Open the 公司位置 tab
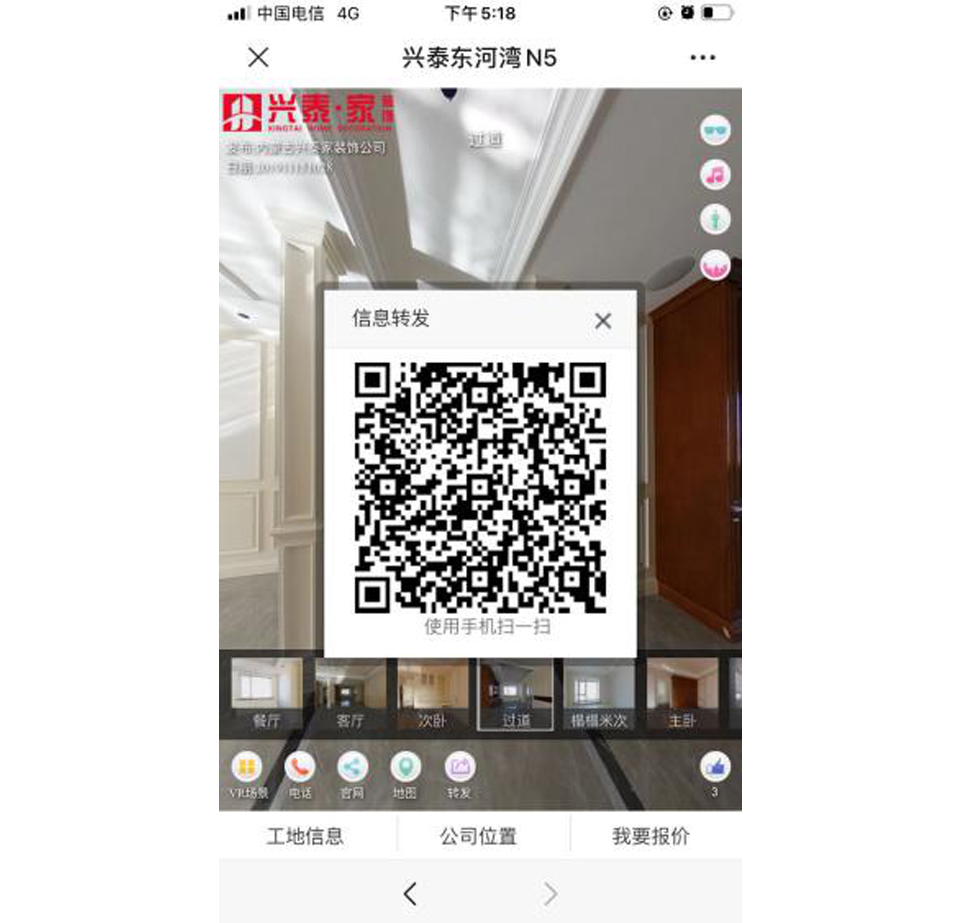 pos(478,836)
